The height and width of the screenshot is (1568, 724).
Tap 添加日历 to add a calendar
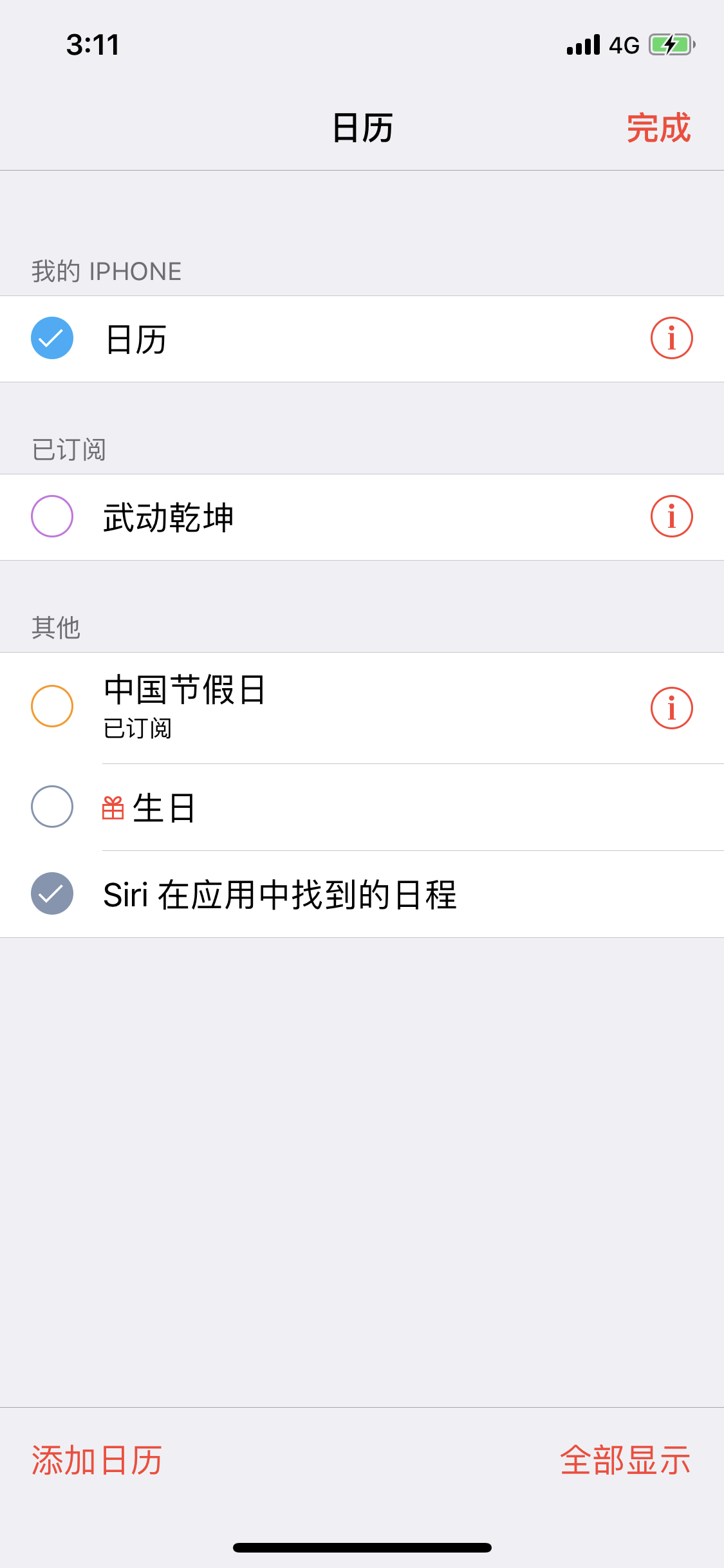coord(97,1460)
